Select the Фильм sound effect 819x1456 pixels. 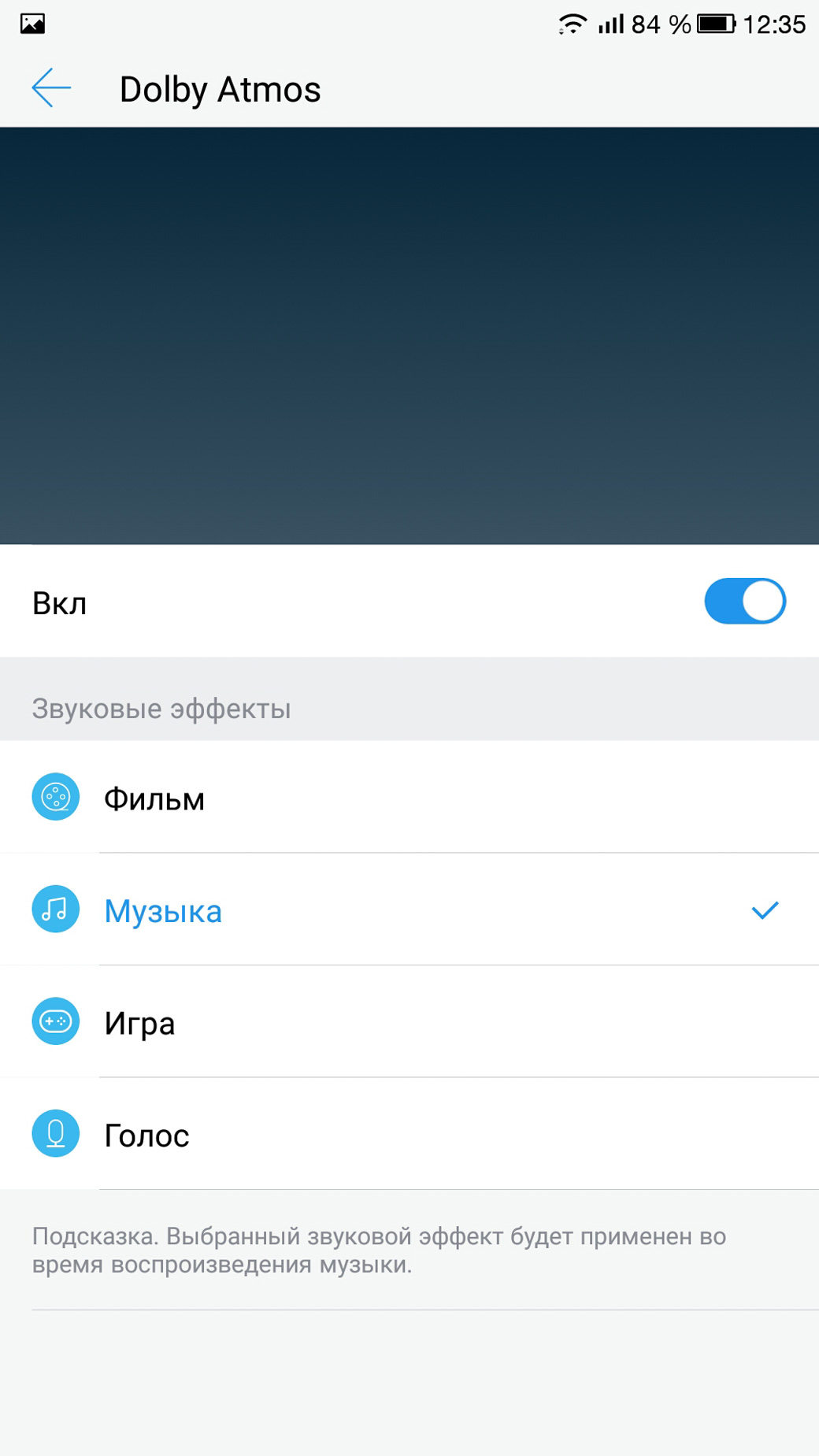tap(409, 797)
